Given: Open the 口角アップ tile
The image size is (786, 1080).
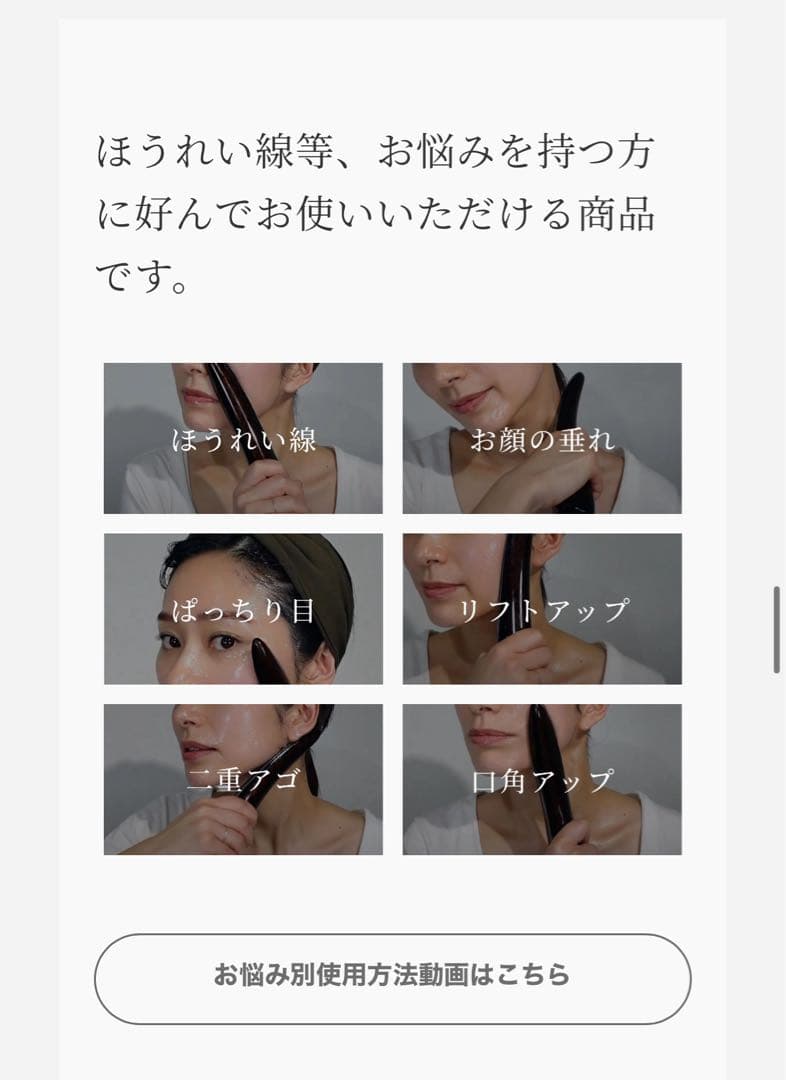Looking at the screenshot, I should (542, 779).
